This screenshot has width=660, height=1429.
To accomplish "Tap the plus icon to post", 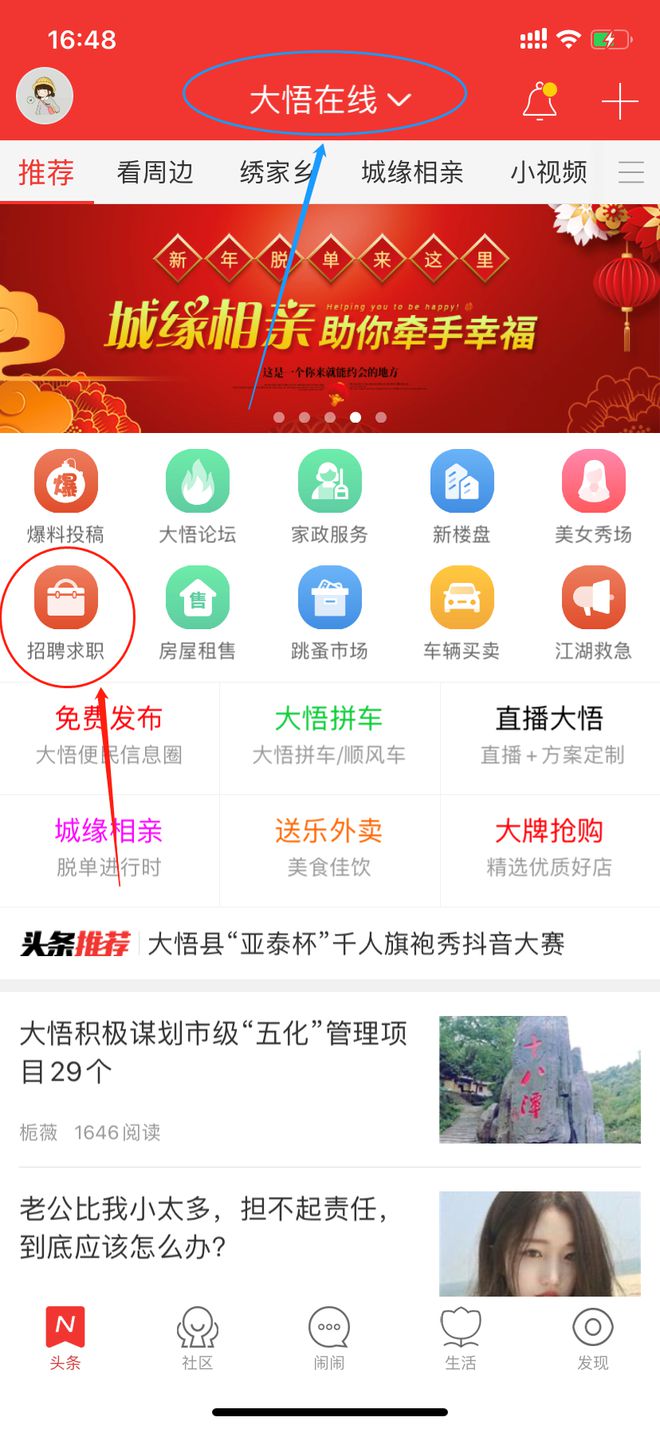I will pyautogui.click(x=619, y=101).
